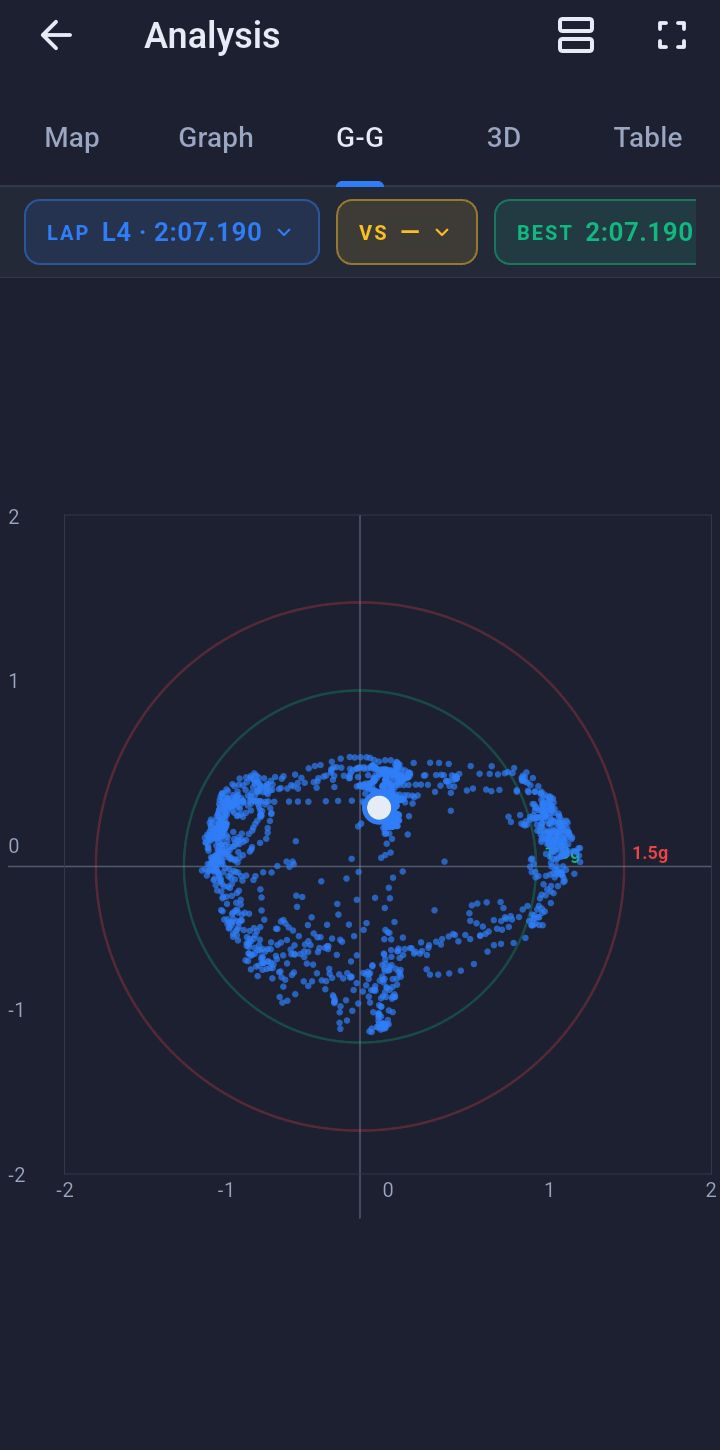Select the BEST 2:07.190 chip
720x1450 pixels.
coord(596,232)
